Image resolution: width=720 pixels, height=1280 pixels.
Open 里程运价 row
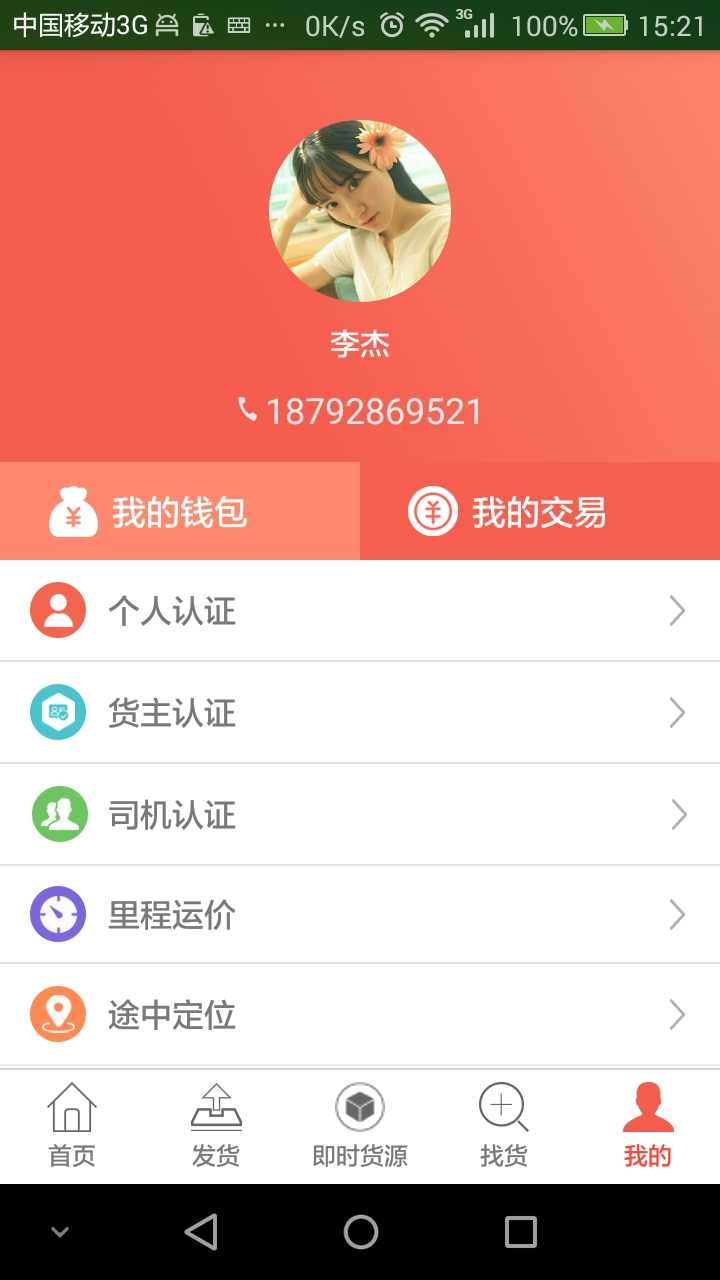click(x=360, y=915)
